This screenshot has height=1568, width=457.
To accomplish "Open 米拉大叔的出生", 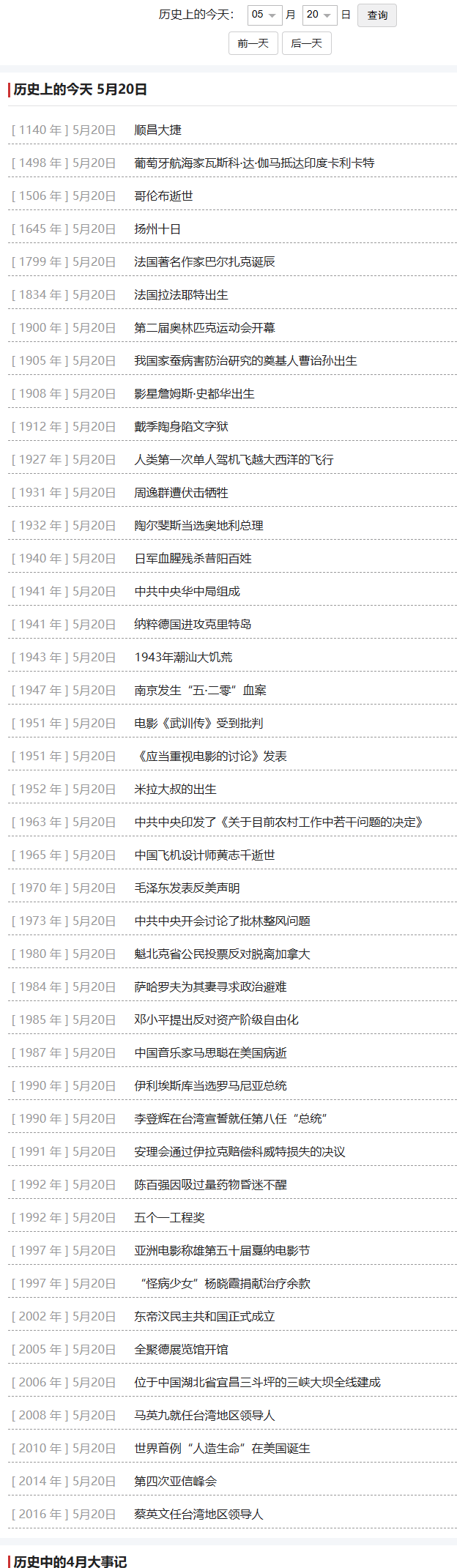I will 176,789.
